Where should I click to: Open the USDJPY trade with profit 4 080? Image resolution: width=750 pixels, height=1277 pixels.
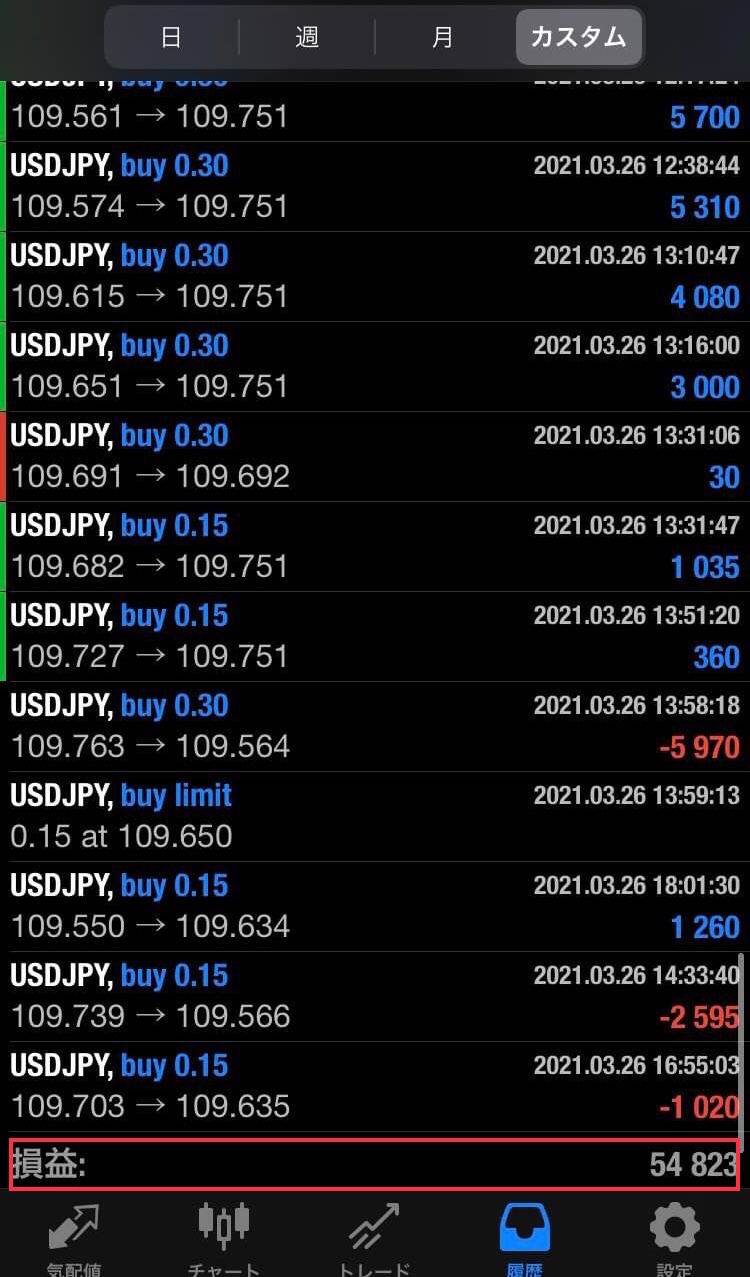click(x=375, y=276)
